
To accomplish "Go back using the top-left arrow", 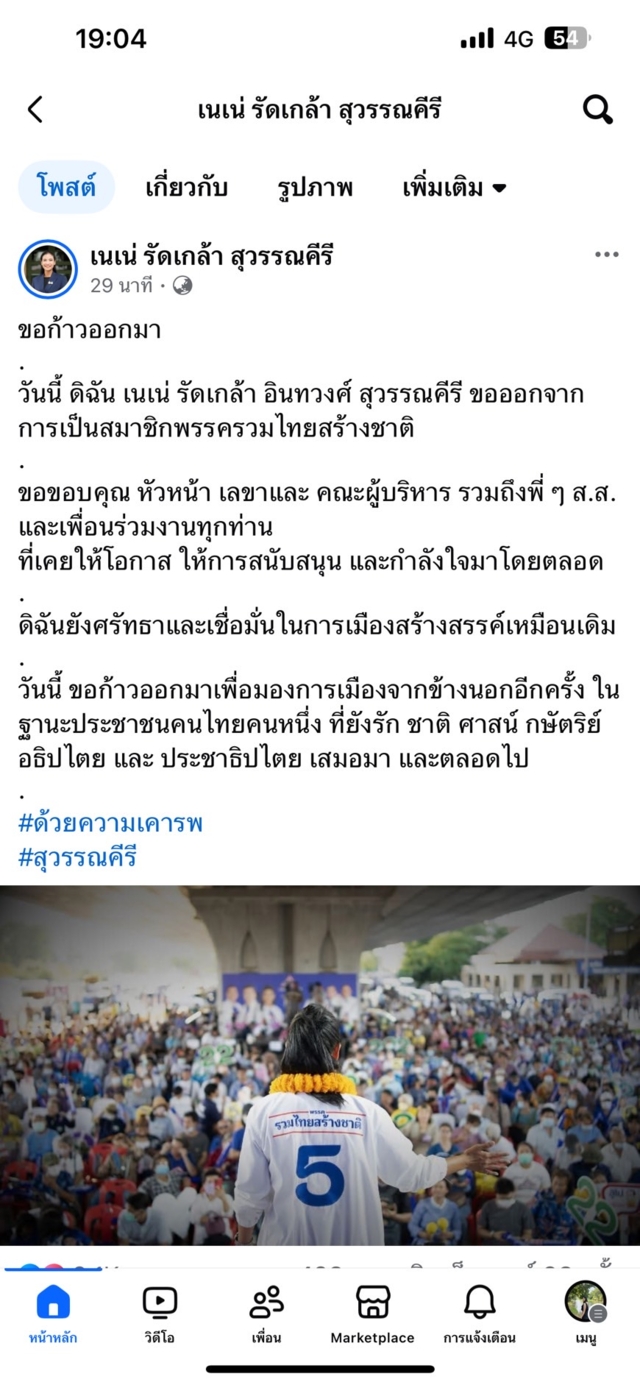I will point(36,109).
